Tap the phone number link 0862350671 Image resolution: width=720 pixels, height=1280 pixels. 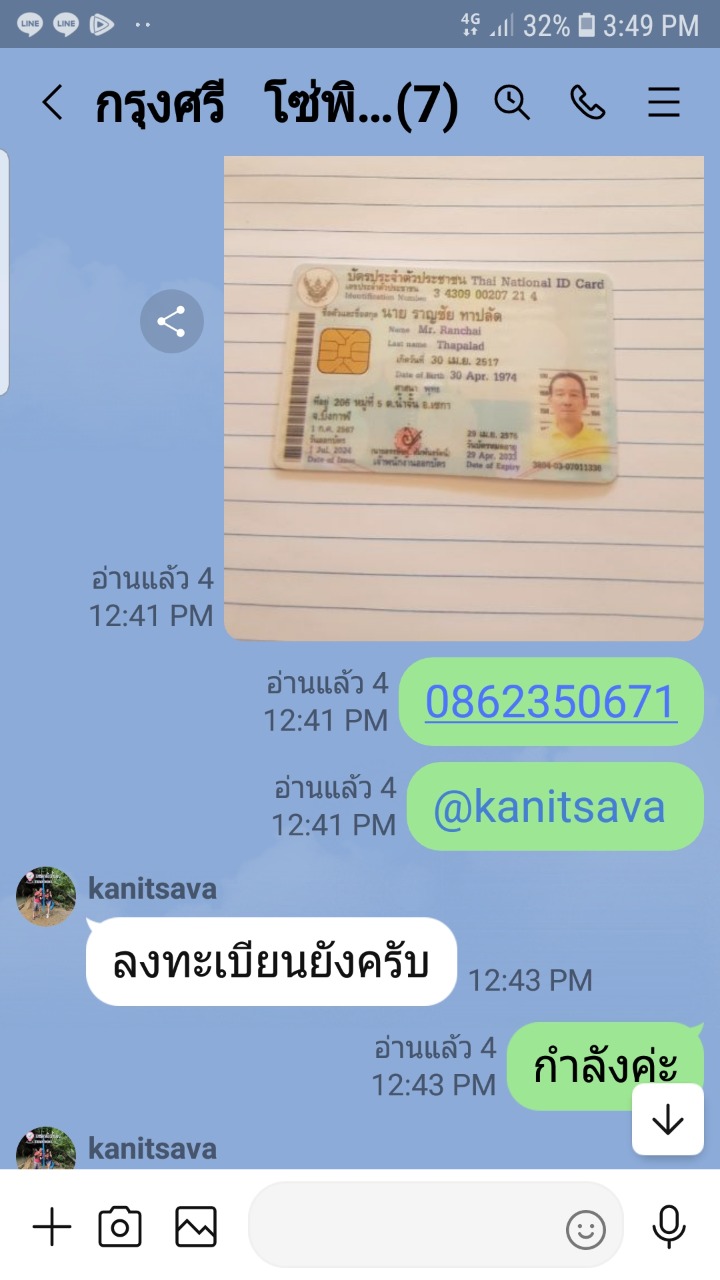point(551,702)
